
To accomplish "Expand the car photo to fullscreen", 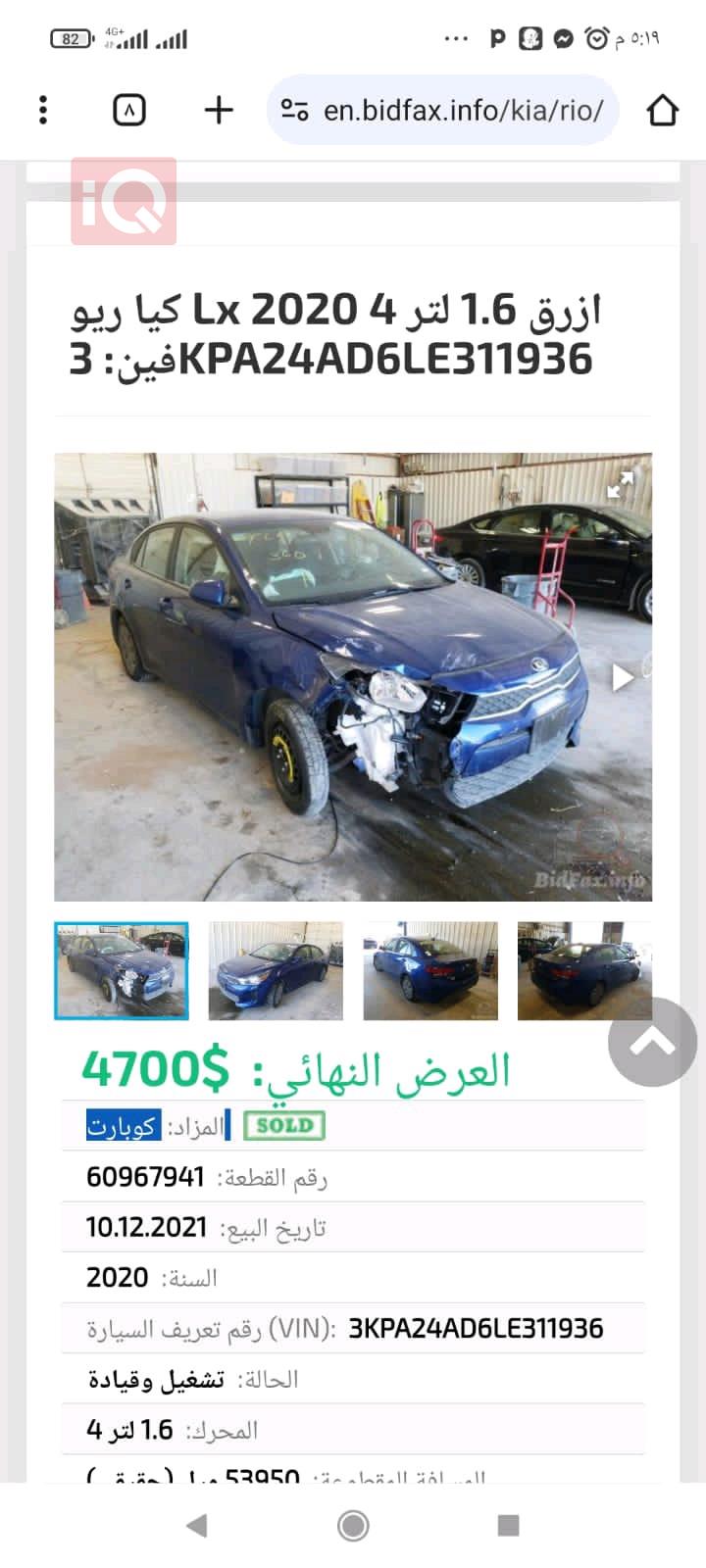I will pos(620,484).
